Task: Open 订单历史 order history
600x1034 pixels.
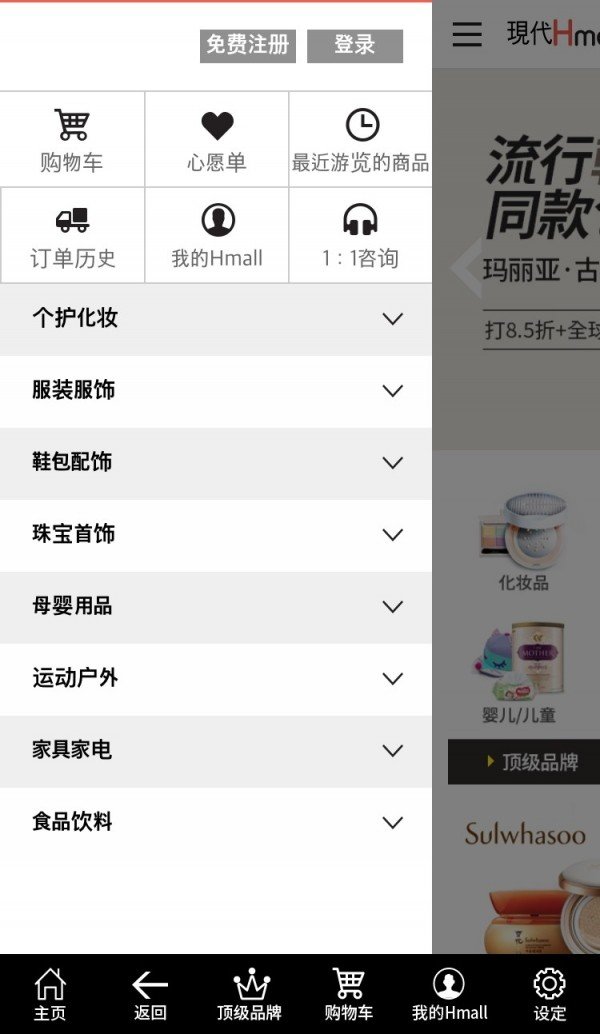Action: (72, 235)
